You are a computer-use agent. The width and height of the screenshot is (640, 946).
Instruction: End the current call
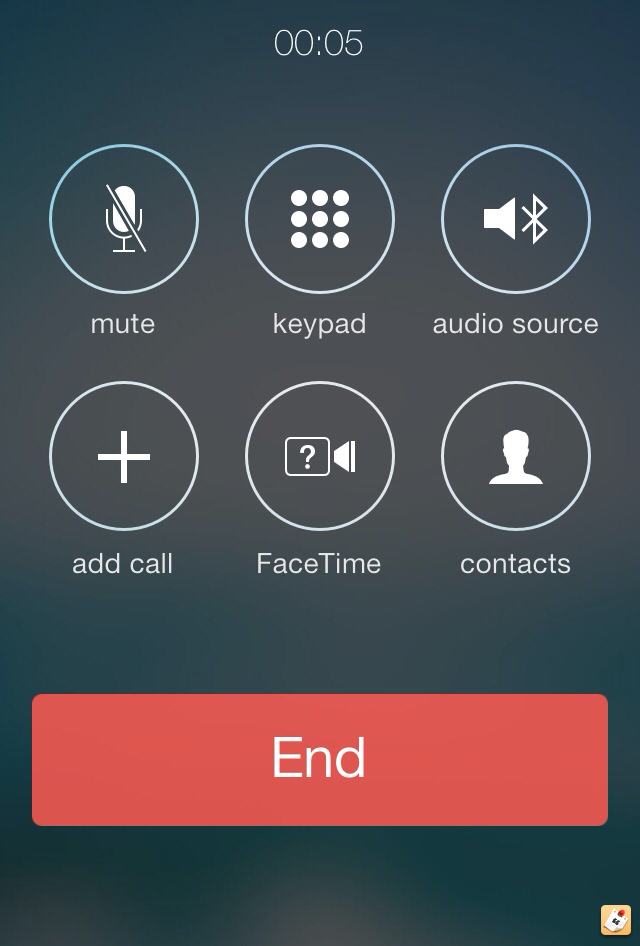tap(320, 759)
